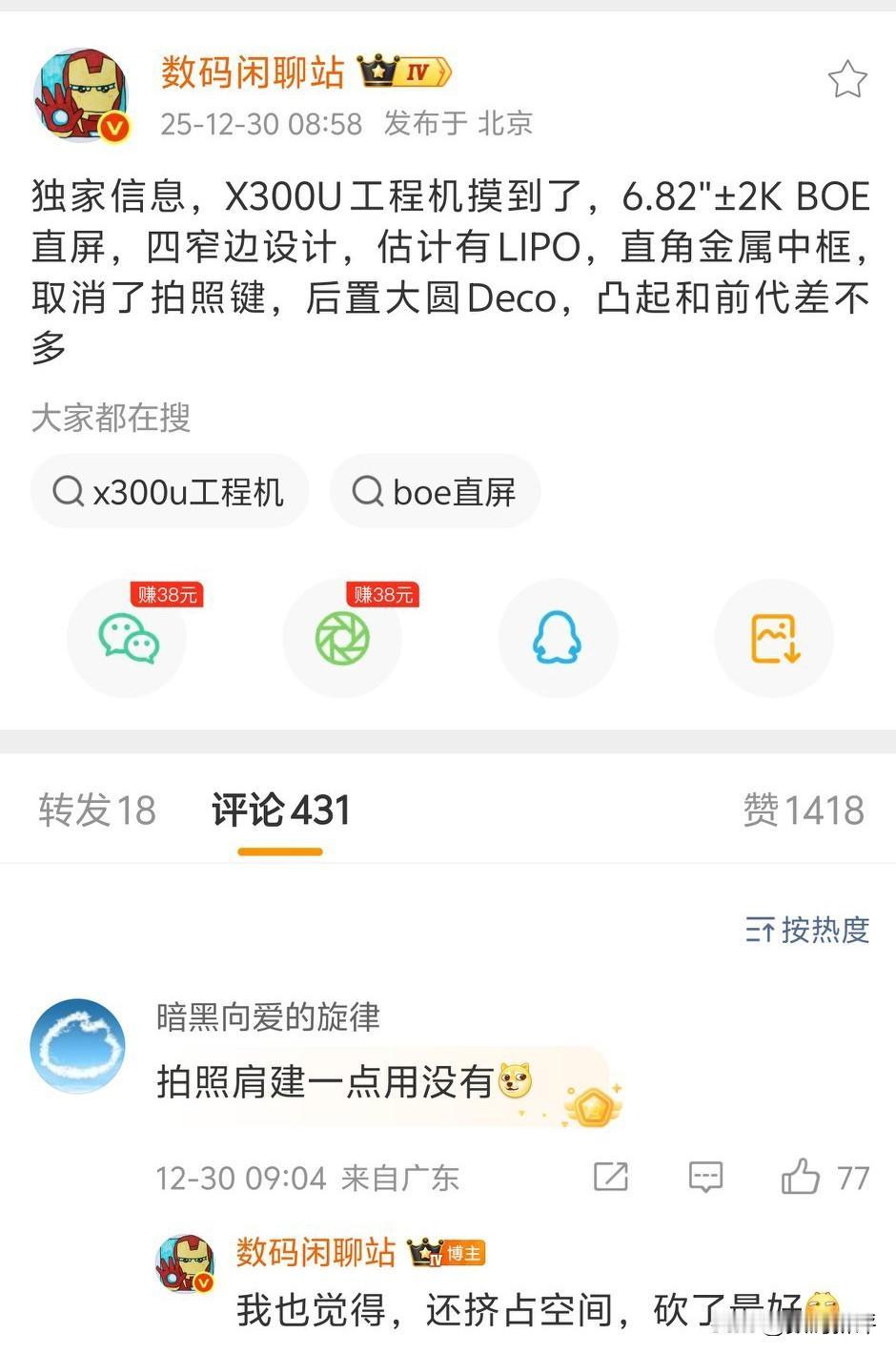896x1354 pixels.
Task: Share the post to QQ
Action: pyautogui.click(x=558, y=638)
